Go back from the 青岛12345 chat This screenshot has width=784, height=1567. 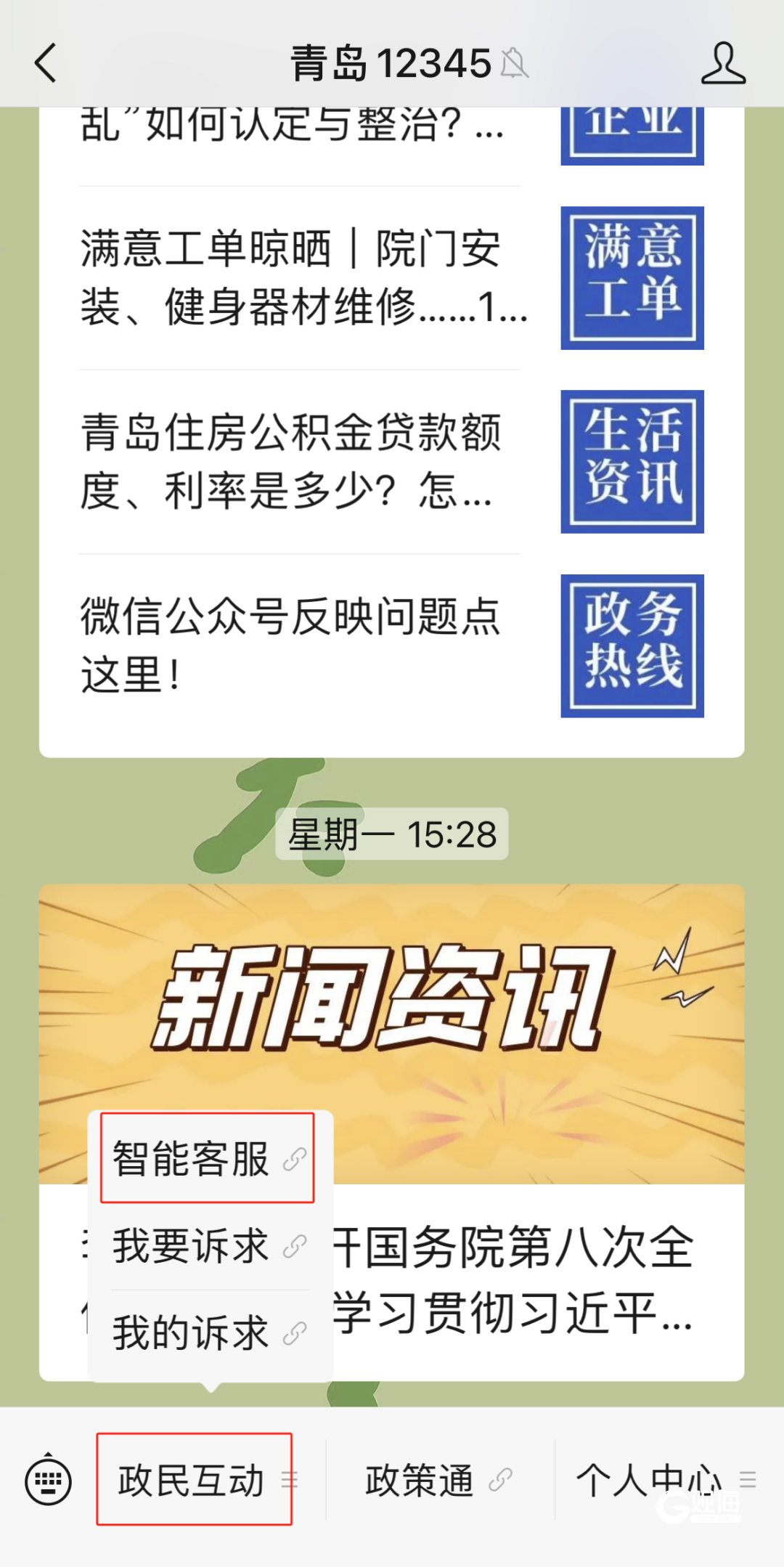coord(46,63)
